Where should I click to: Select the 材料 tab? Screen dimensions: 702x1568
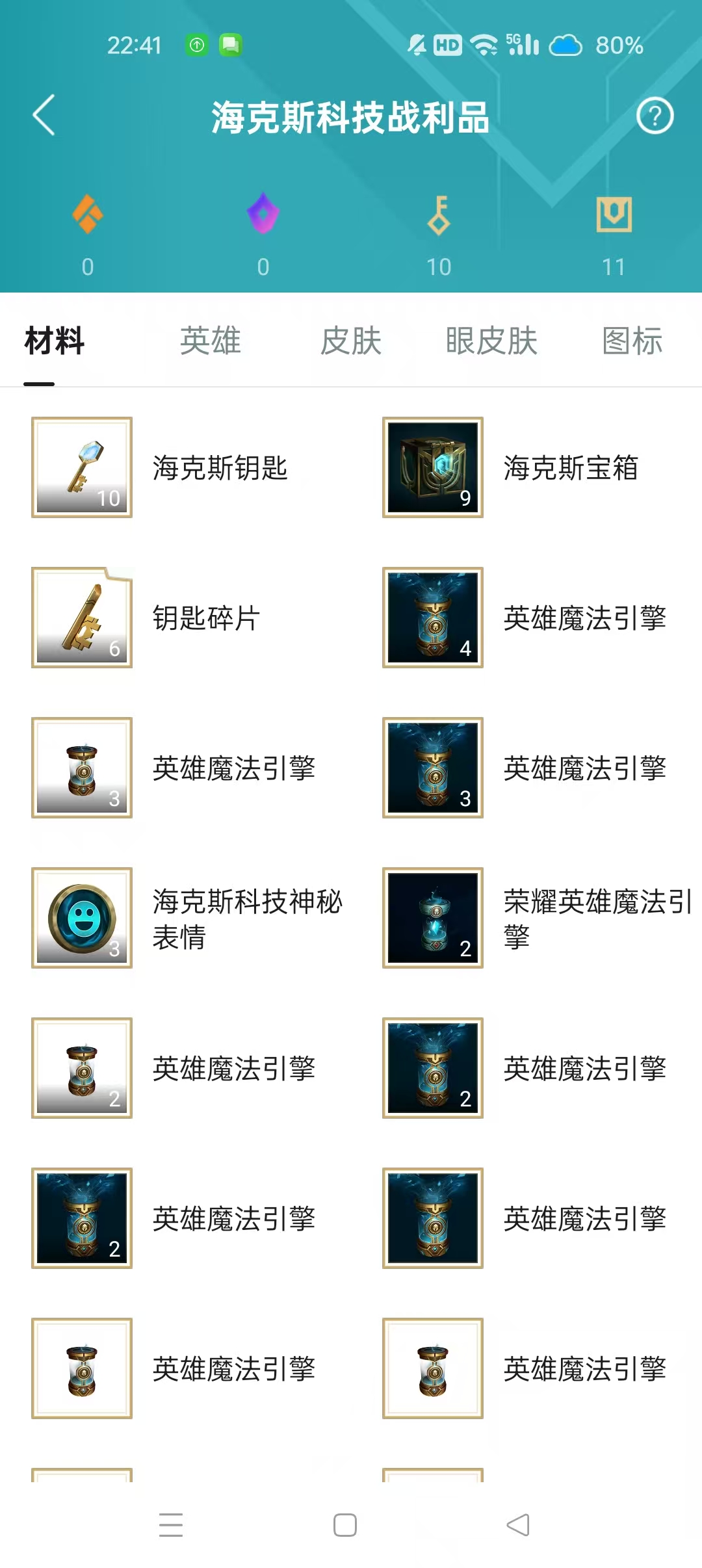pos(55,341)
